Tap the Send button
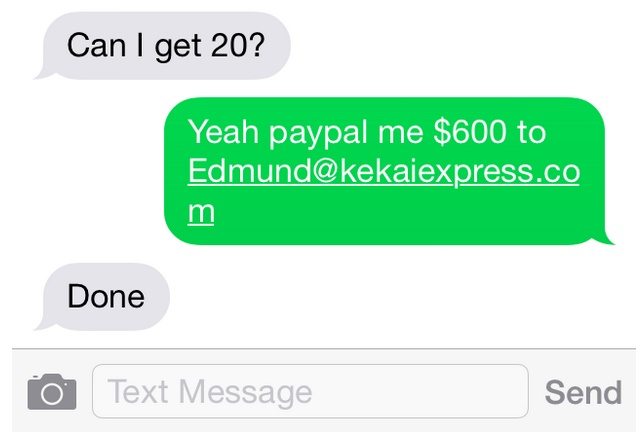 [582, 392]
